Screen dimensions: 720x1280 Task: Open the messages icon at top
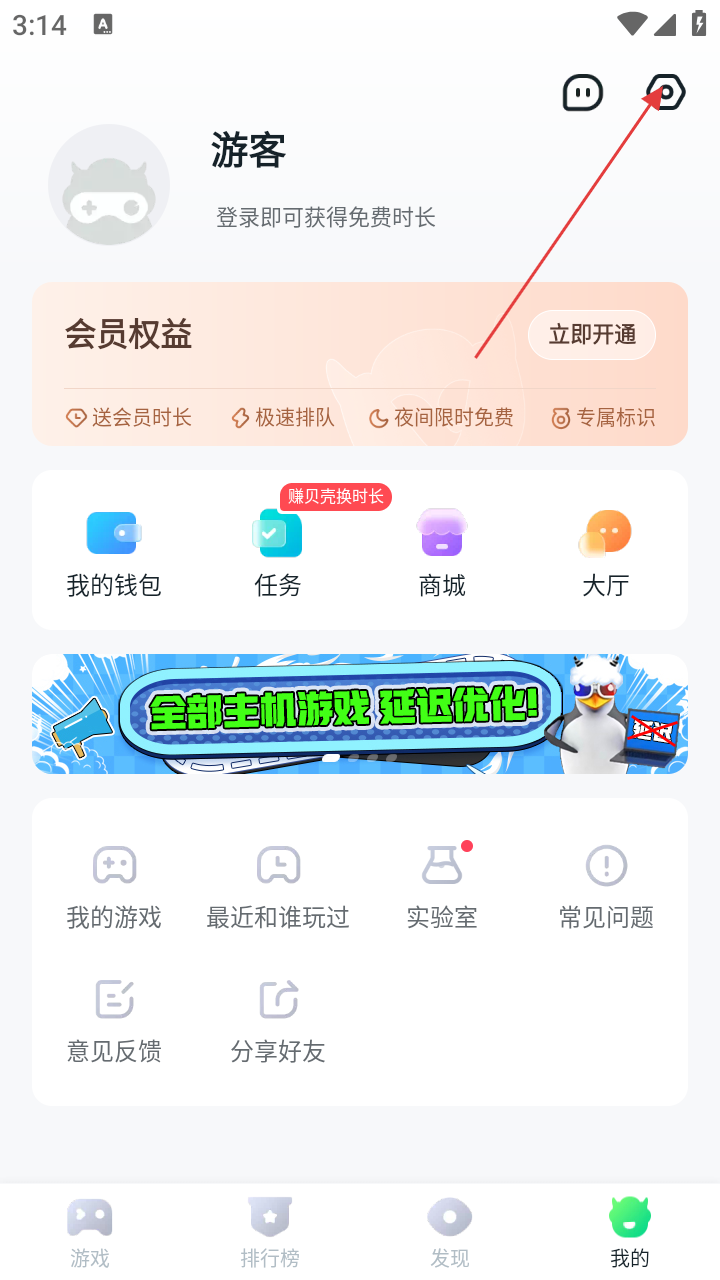tap(582, 93)
